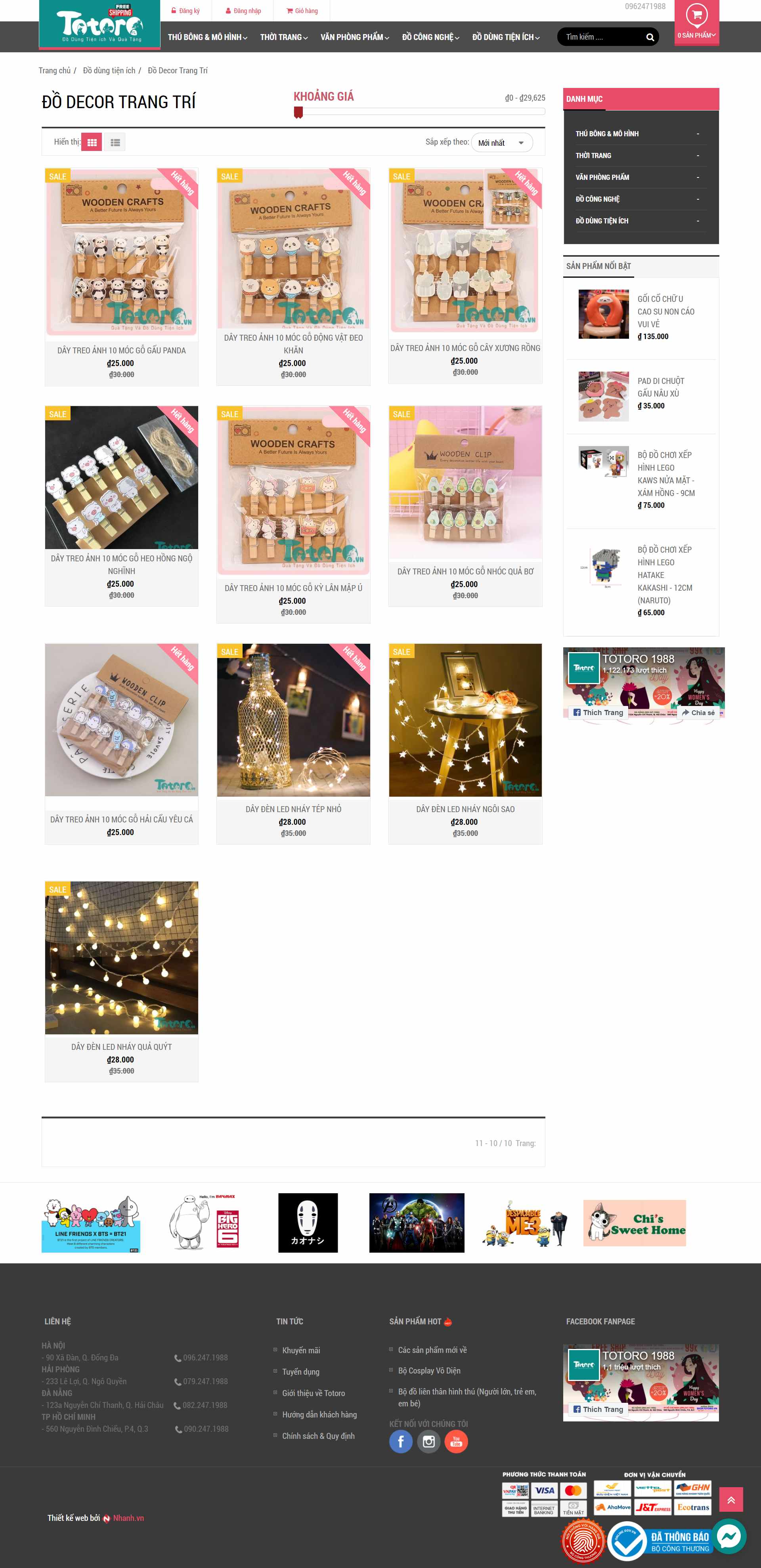The image size is (761, 1568).
Task: Expand the Đồ công nghệ menu
Action: pos(430,37)
